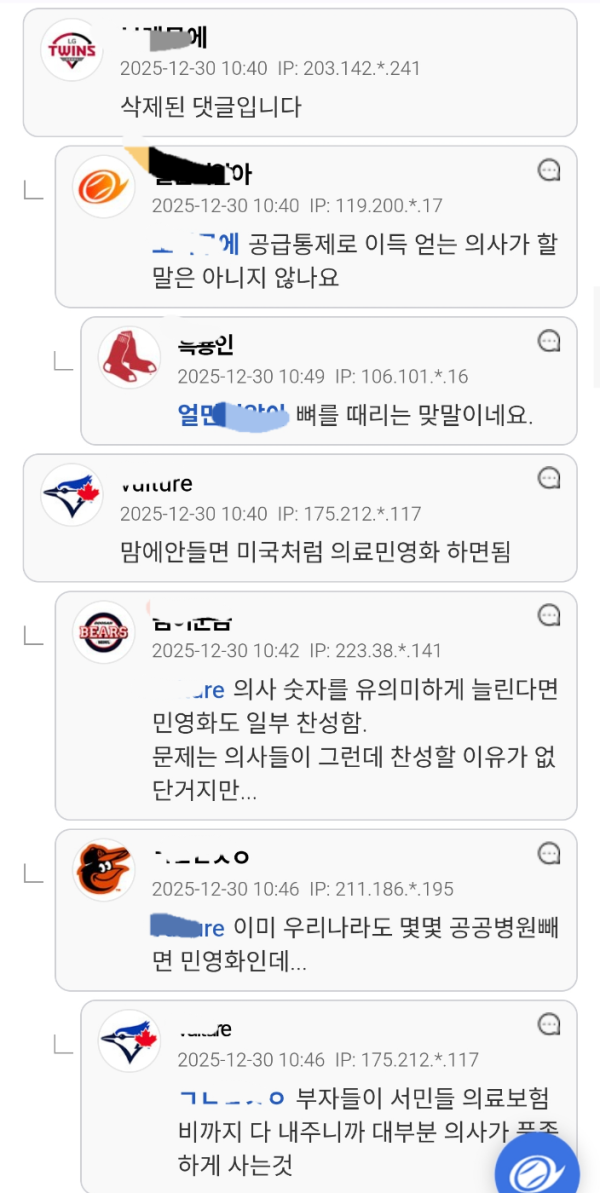Screen dimensions: 600x1193
Task: Open the mention link in the 의사 숫자를 comment
Action: (198, 689)
